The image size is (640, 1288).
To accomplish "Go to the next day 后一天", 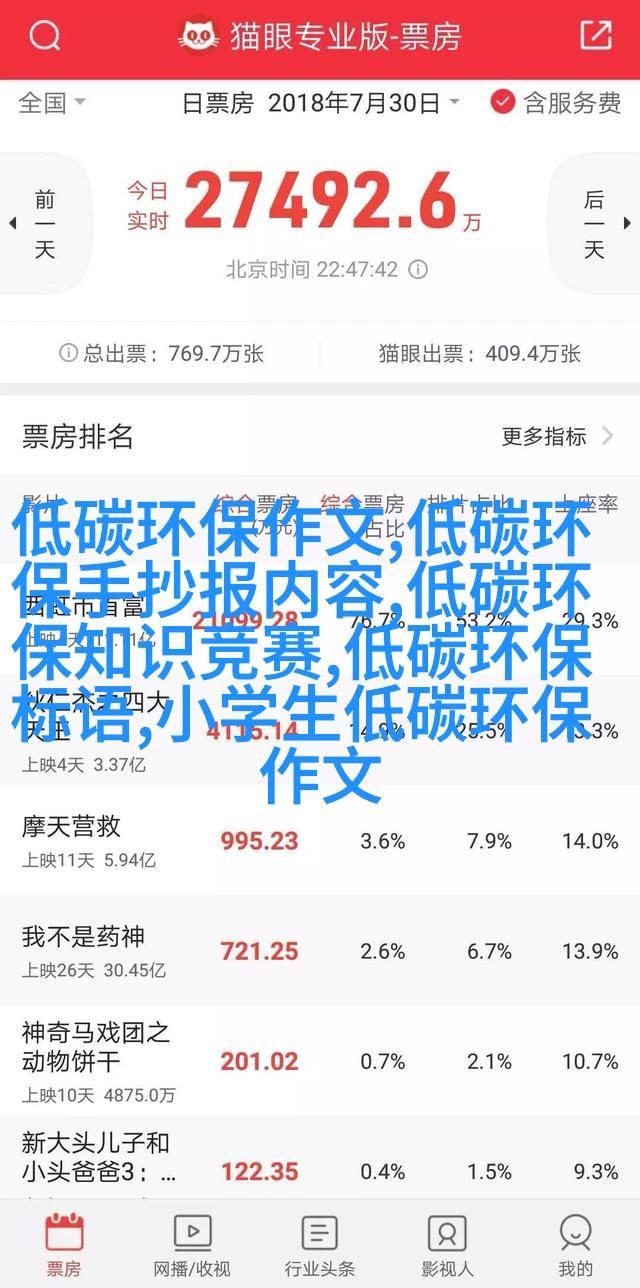I will point(596,224).
